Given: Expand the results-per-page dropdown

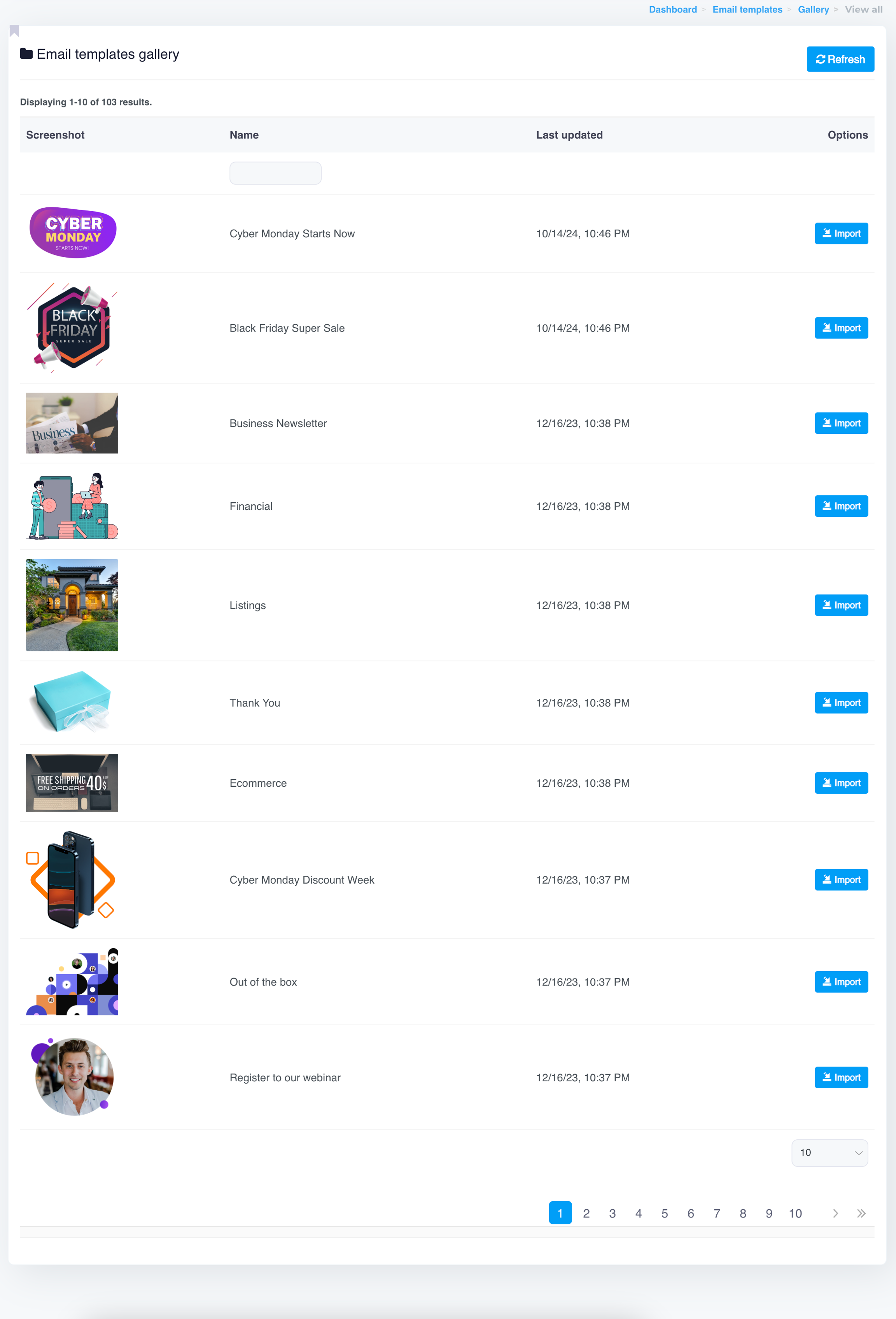Looking at the screenshot, I should pos(829,1153).
